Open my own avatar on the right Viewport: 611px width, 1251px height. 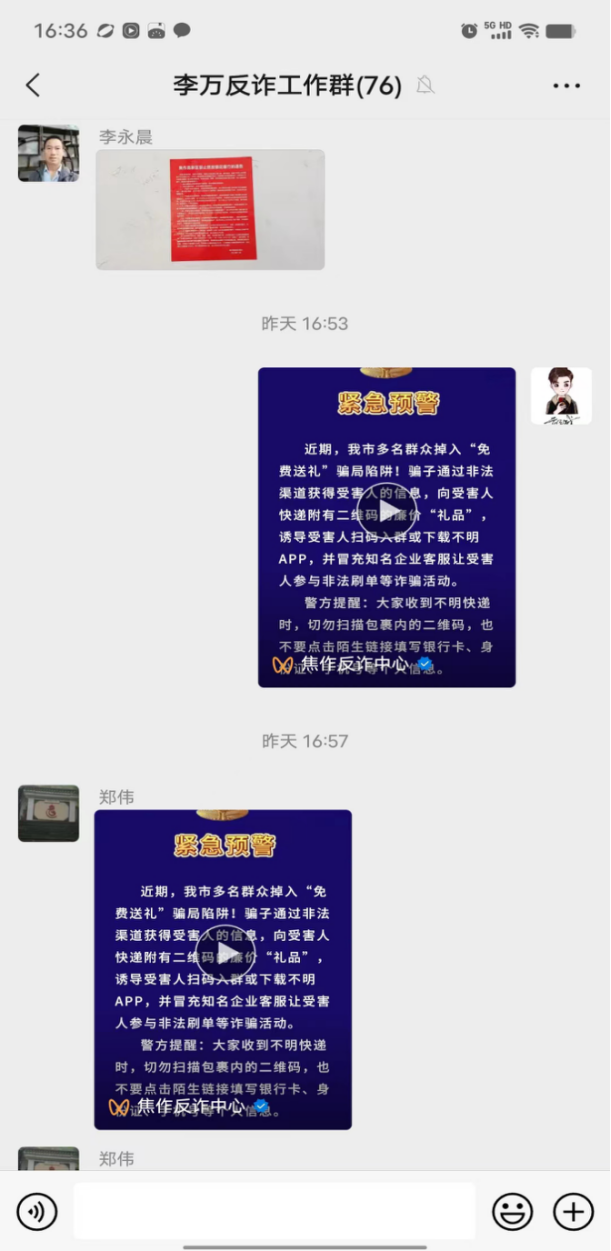pos(561,396)
